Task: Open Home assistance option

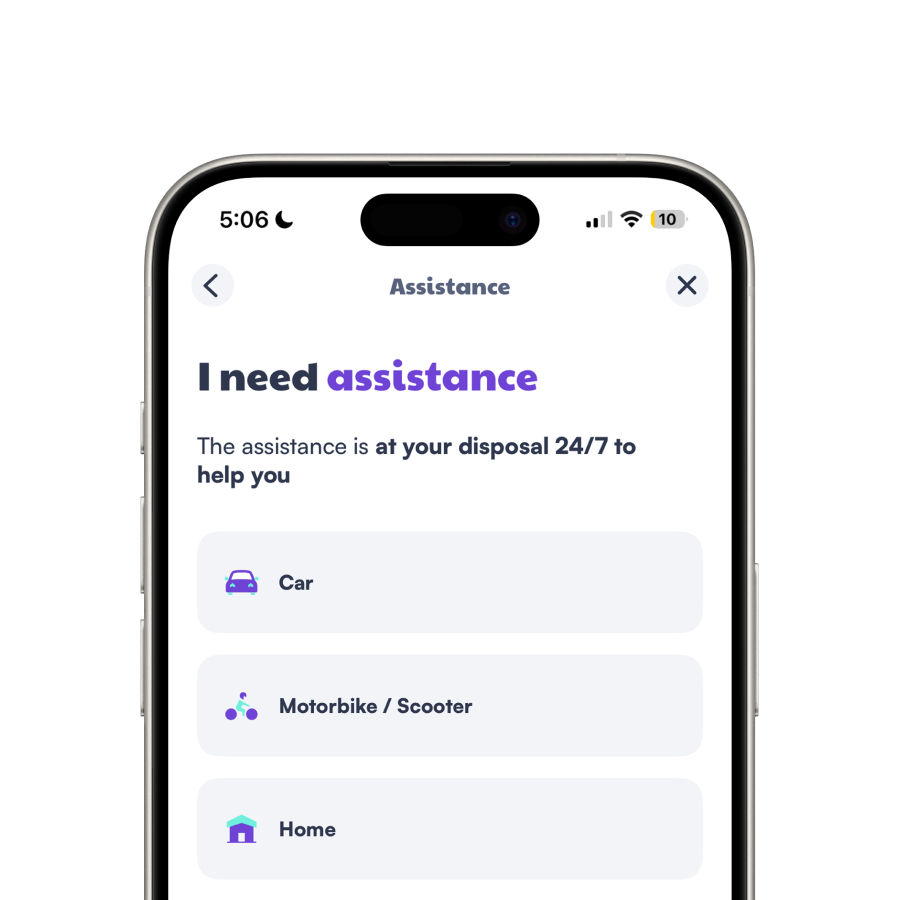Action: coord(449,829)
